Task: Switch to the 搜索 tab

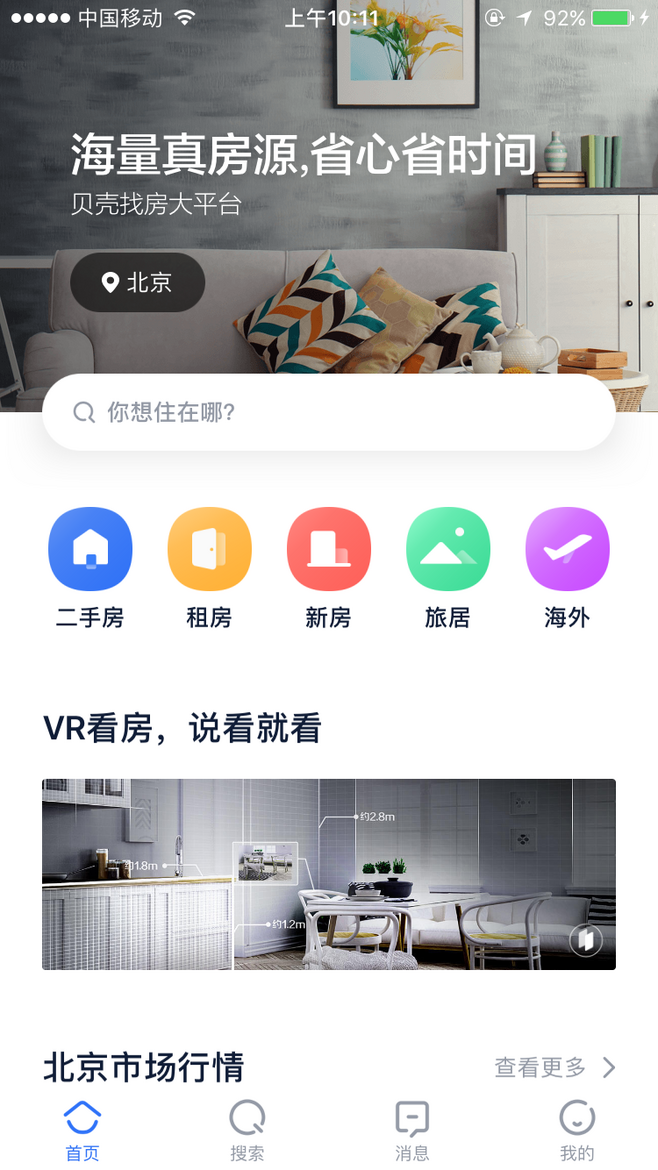Action: (x=247, y=1131)
